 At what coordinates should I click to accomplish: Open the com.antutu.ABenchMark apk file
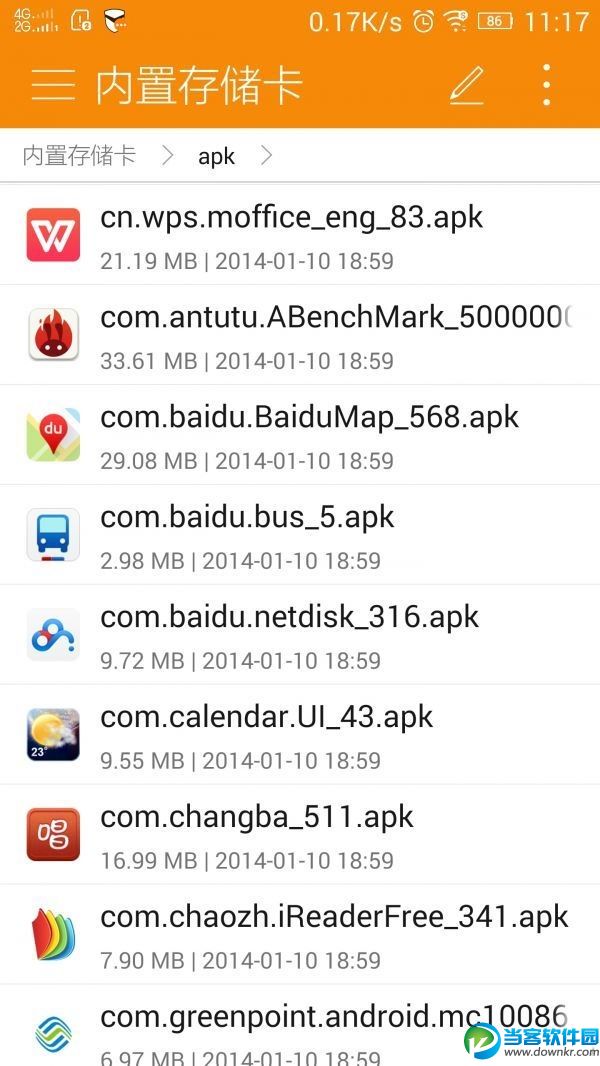point(300,336)
